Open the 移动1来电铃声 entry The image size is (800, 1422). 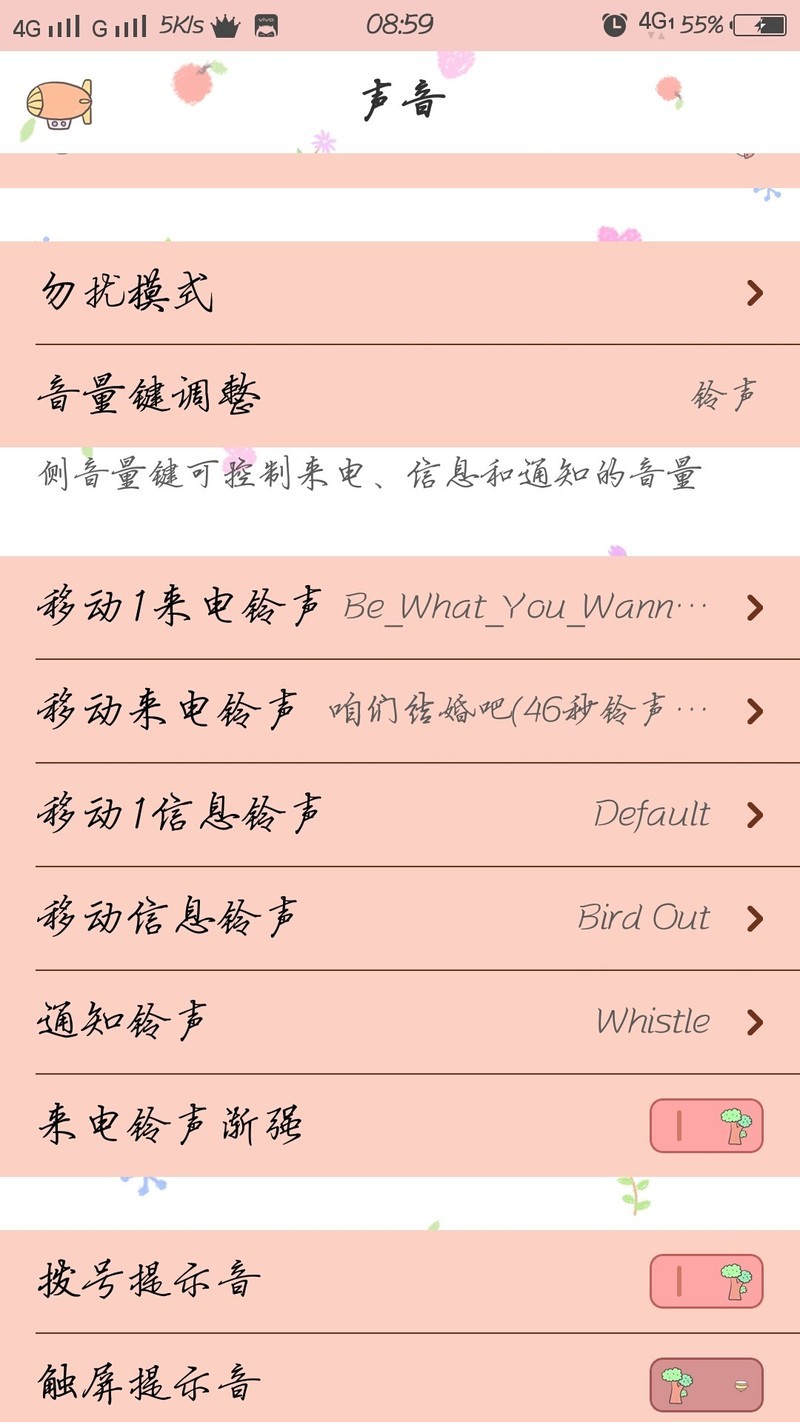pyautogui.click(x=400, y=607)
